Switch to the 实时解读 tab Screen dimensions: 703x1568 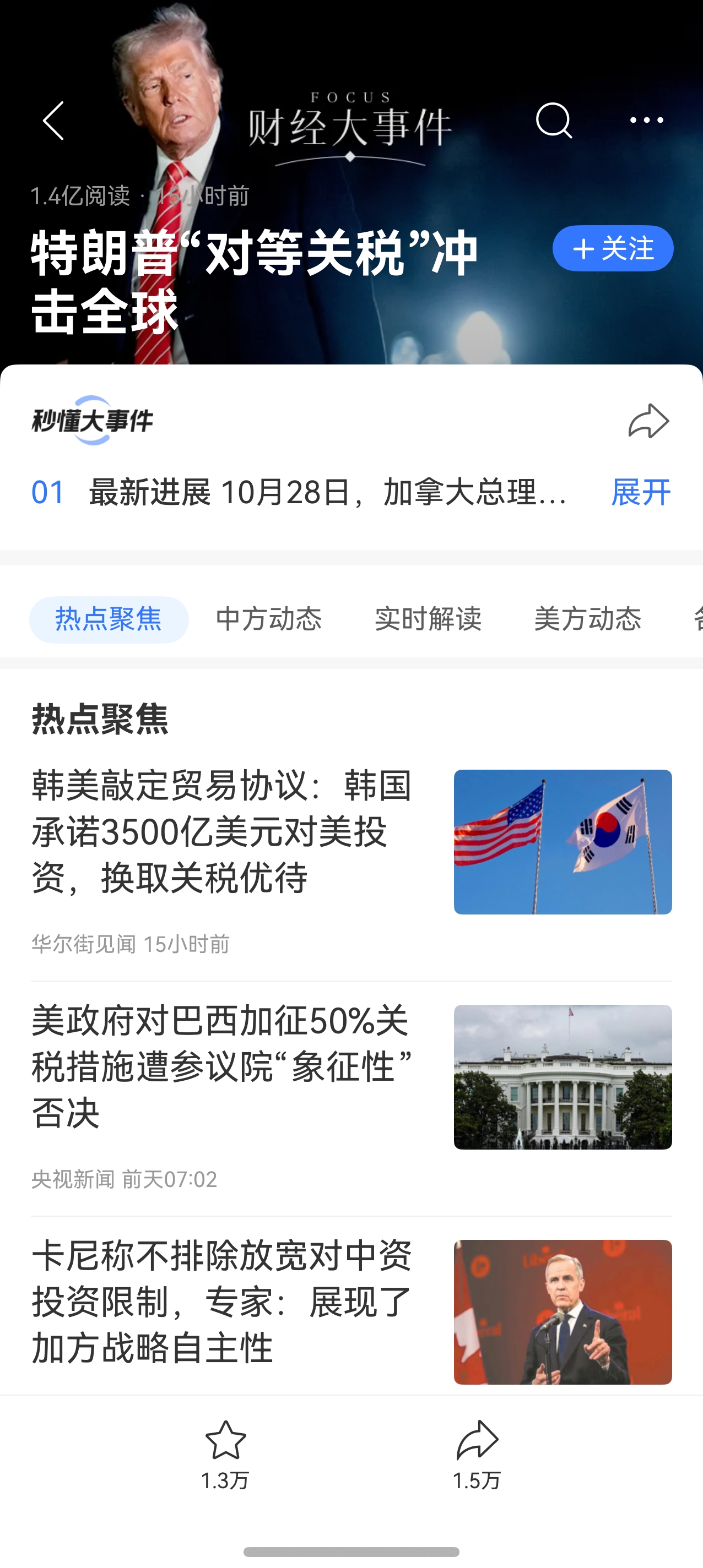click(428, 619)
